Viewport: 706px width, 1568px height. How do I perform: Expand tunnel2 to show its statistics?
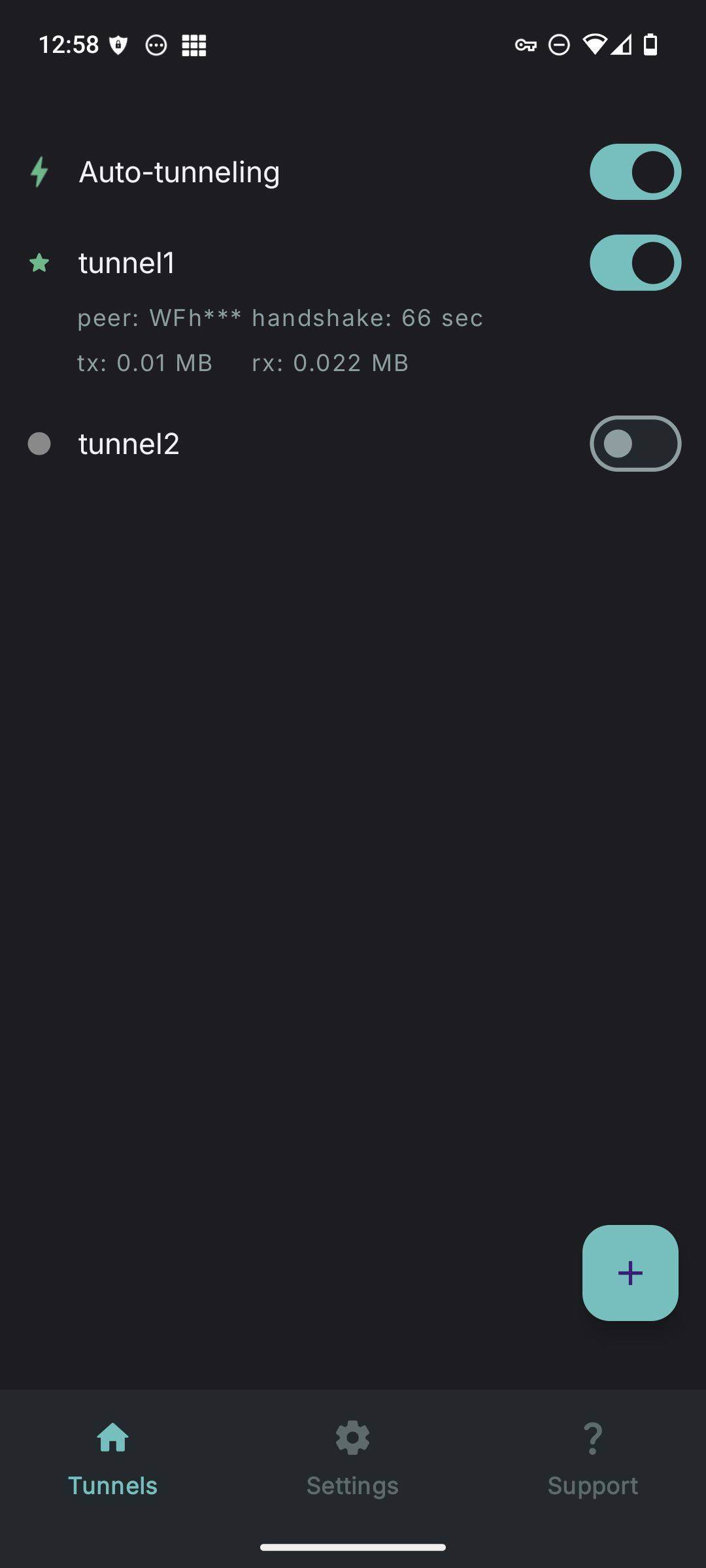click(129, 444)
